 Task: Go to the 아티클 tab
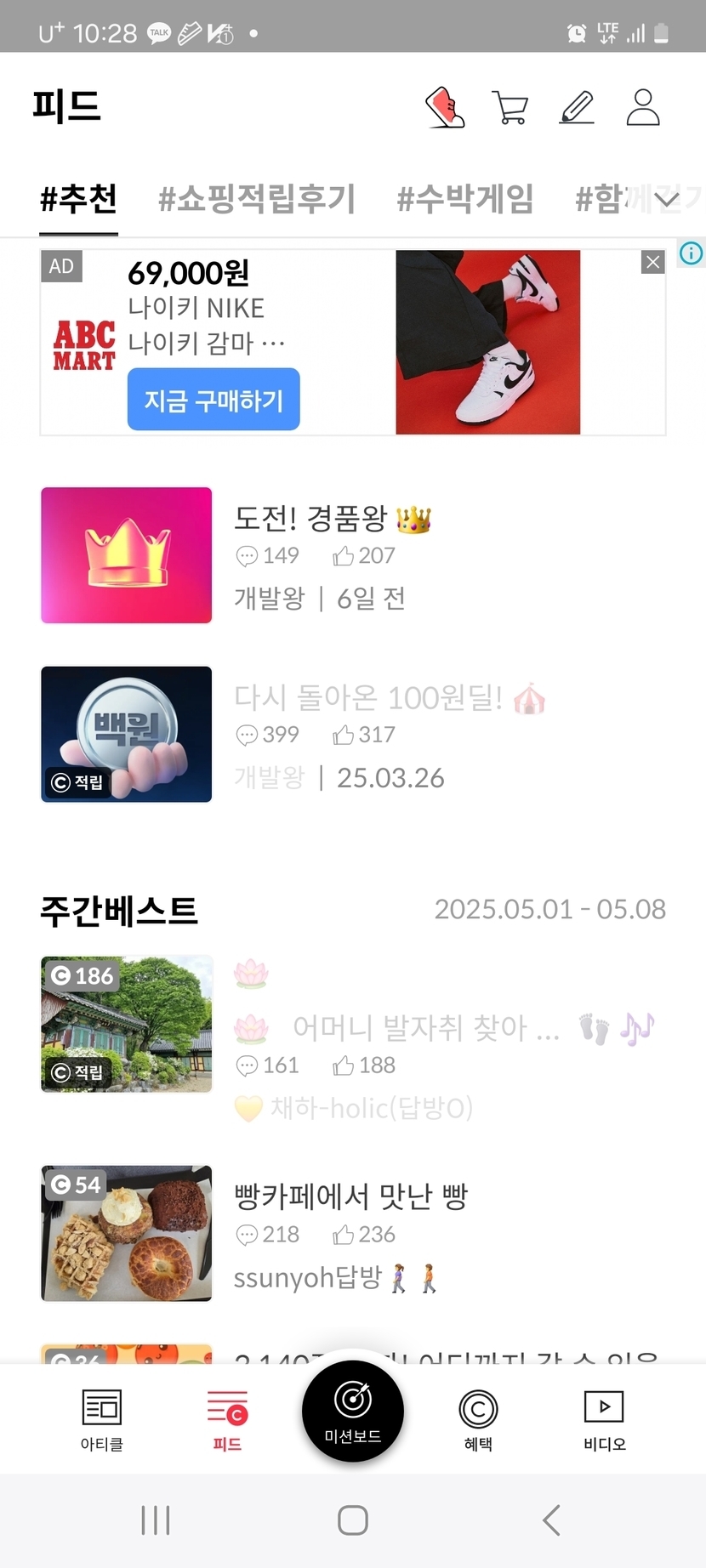[x=102, y=1419]
